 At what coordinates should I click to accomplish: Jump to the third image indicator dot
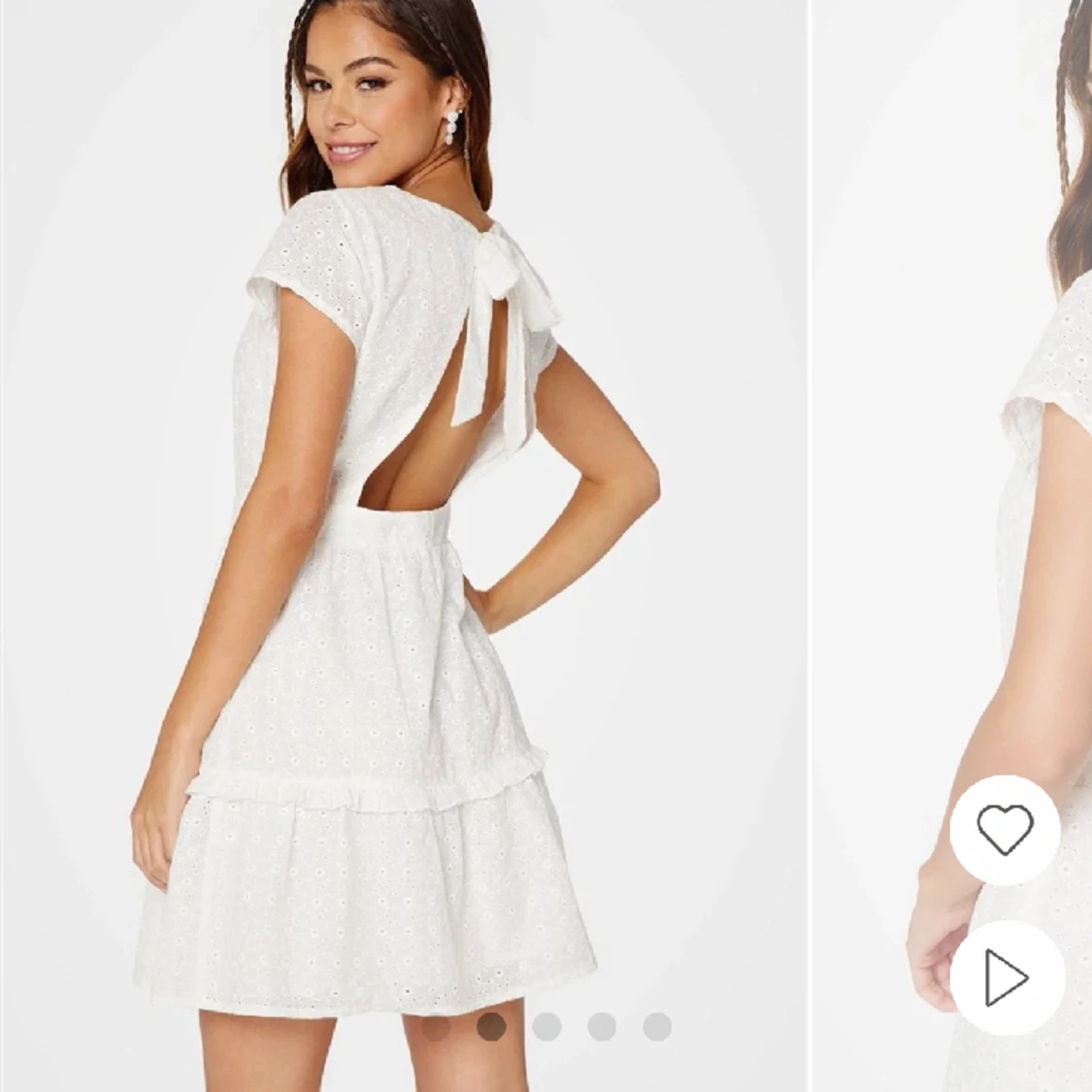547,1026
